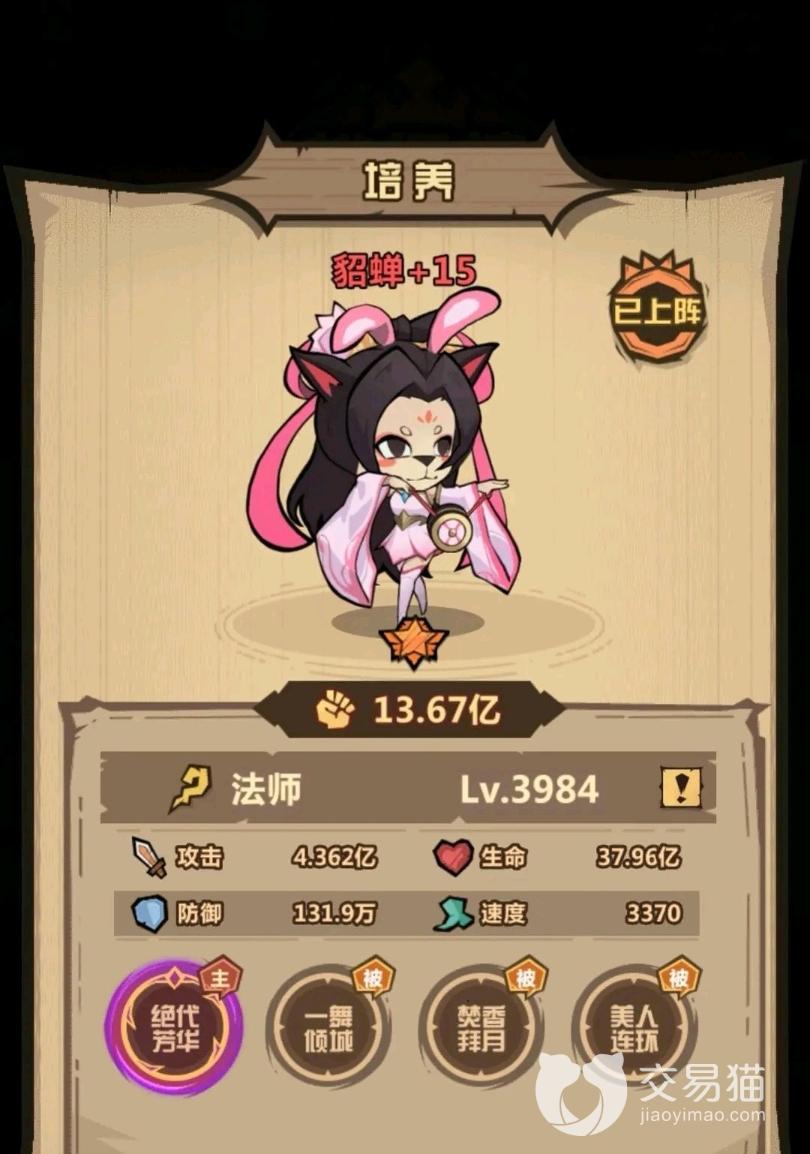View the 美人连环 passive skill
Screen dimensions: 810x1154
632,1027
